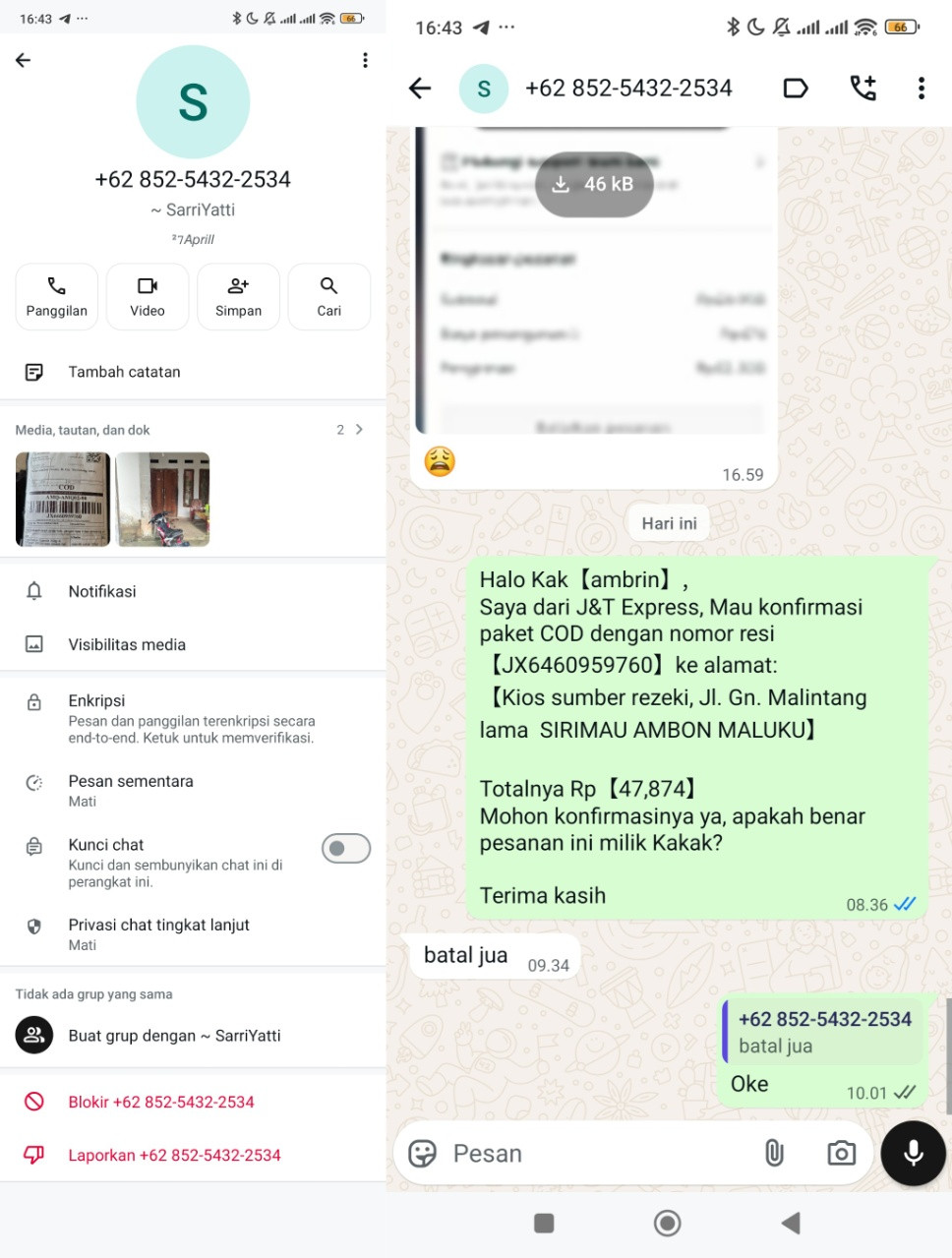Start a voice call via Panggilan button
The image size is (952, 1258).
point(57,296)
